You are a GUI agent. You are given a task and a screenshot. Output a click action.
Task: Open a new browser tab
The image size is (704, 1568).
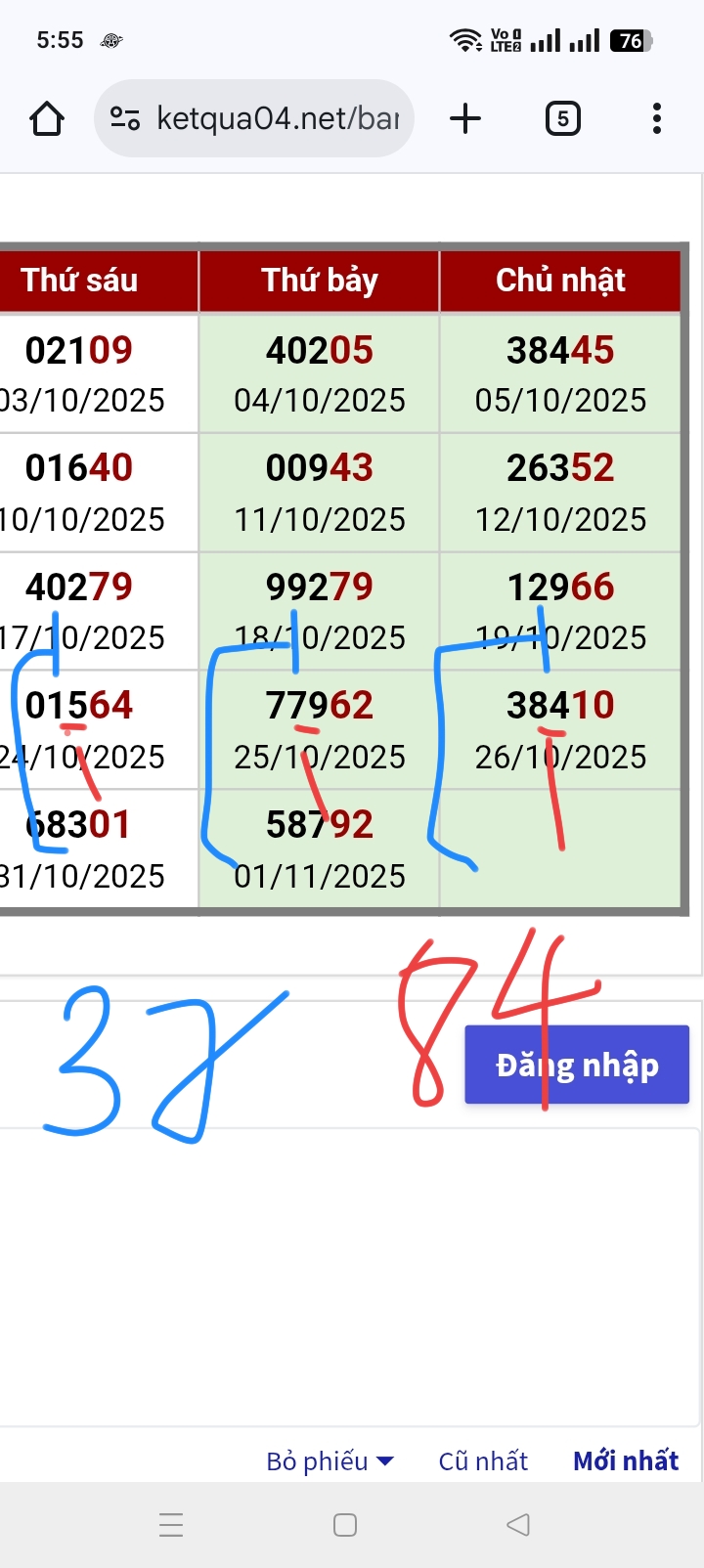465,119
